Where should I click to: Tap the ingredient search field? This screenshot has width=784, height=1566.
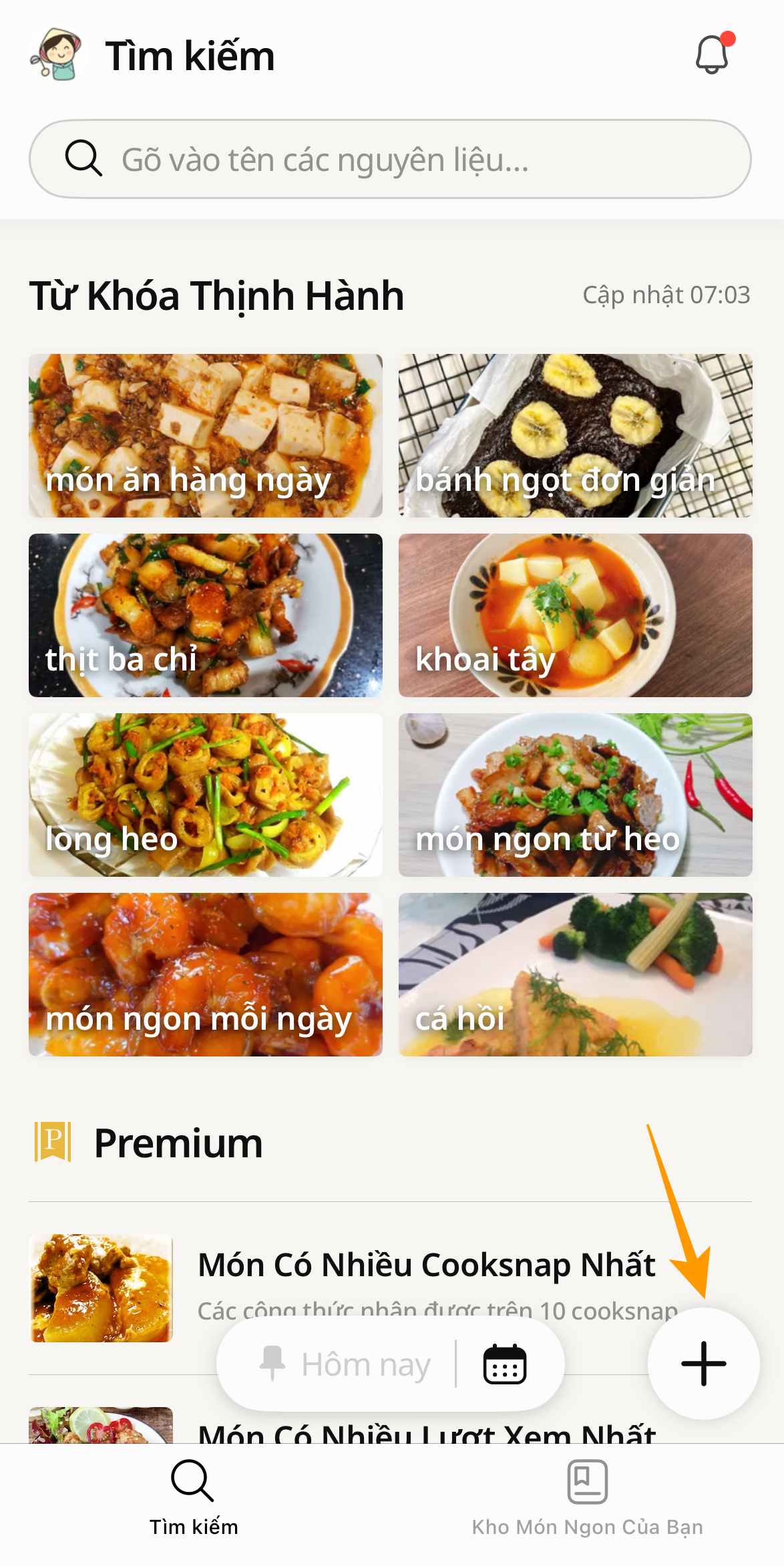pos(390,159)
